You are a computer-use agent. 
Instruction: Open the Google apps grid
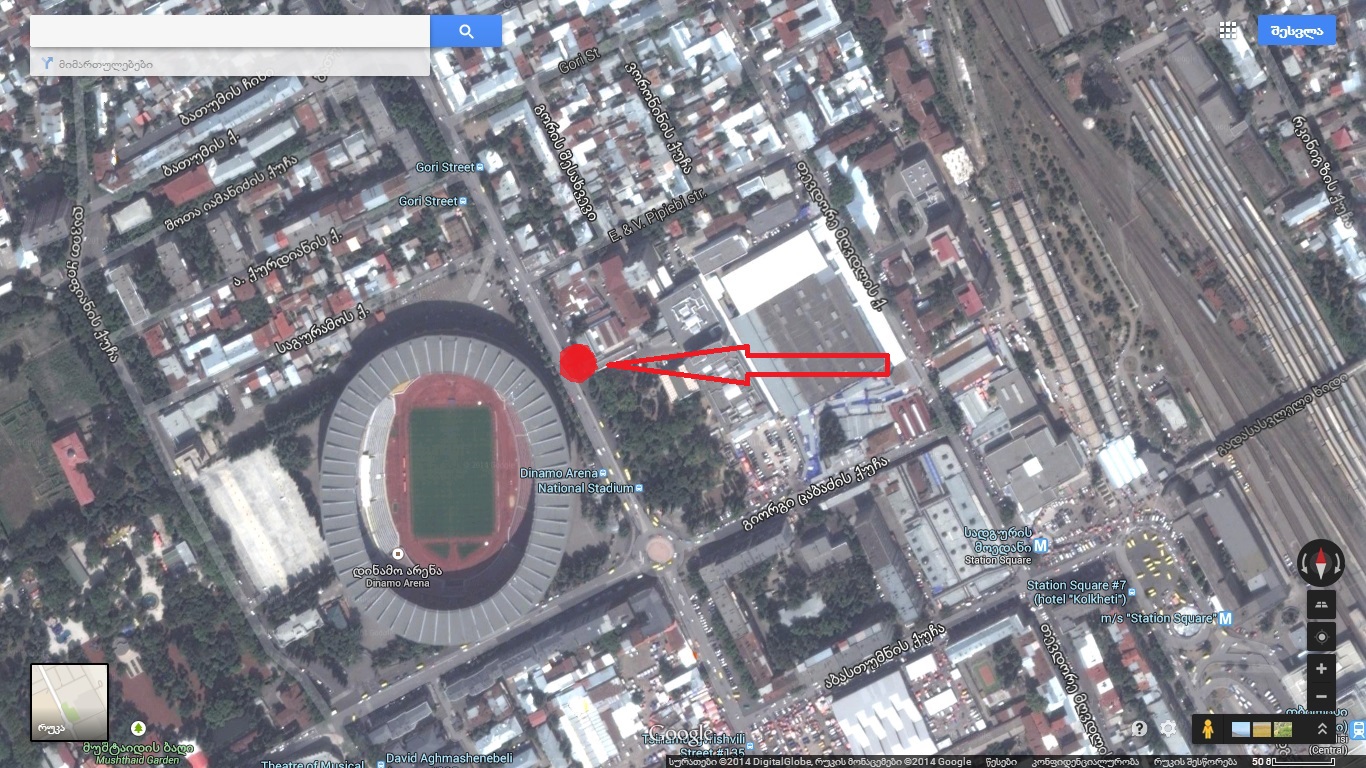click(1228, 30)
